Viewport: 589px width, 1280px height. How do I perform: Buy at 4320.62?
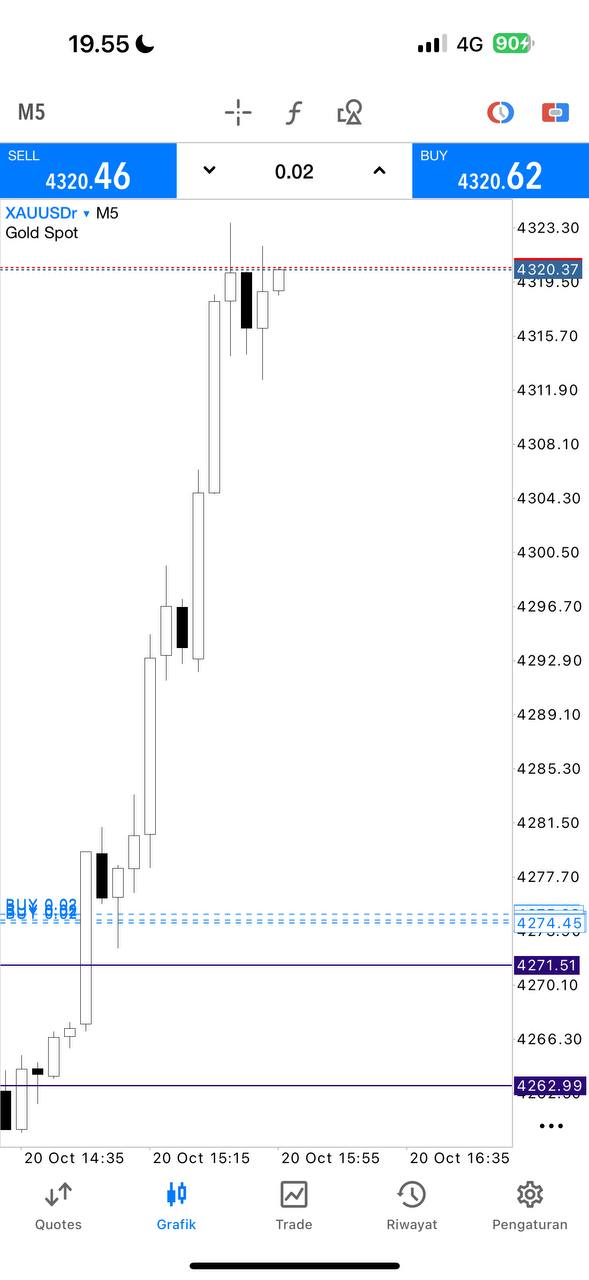point(500,171)
